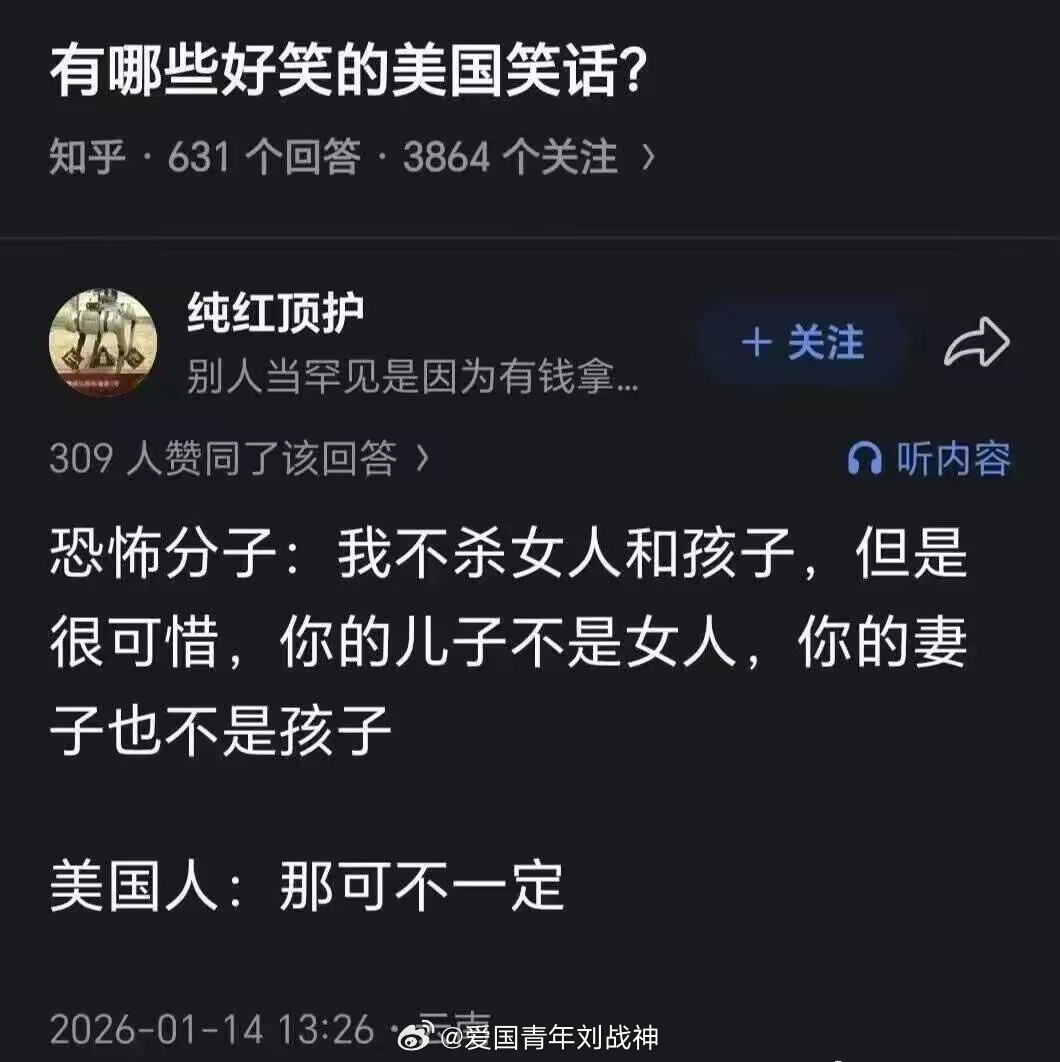Open 听内容 headphone audio icon
This screenshot has height=1062, width=1060.
(930, 458)
